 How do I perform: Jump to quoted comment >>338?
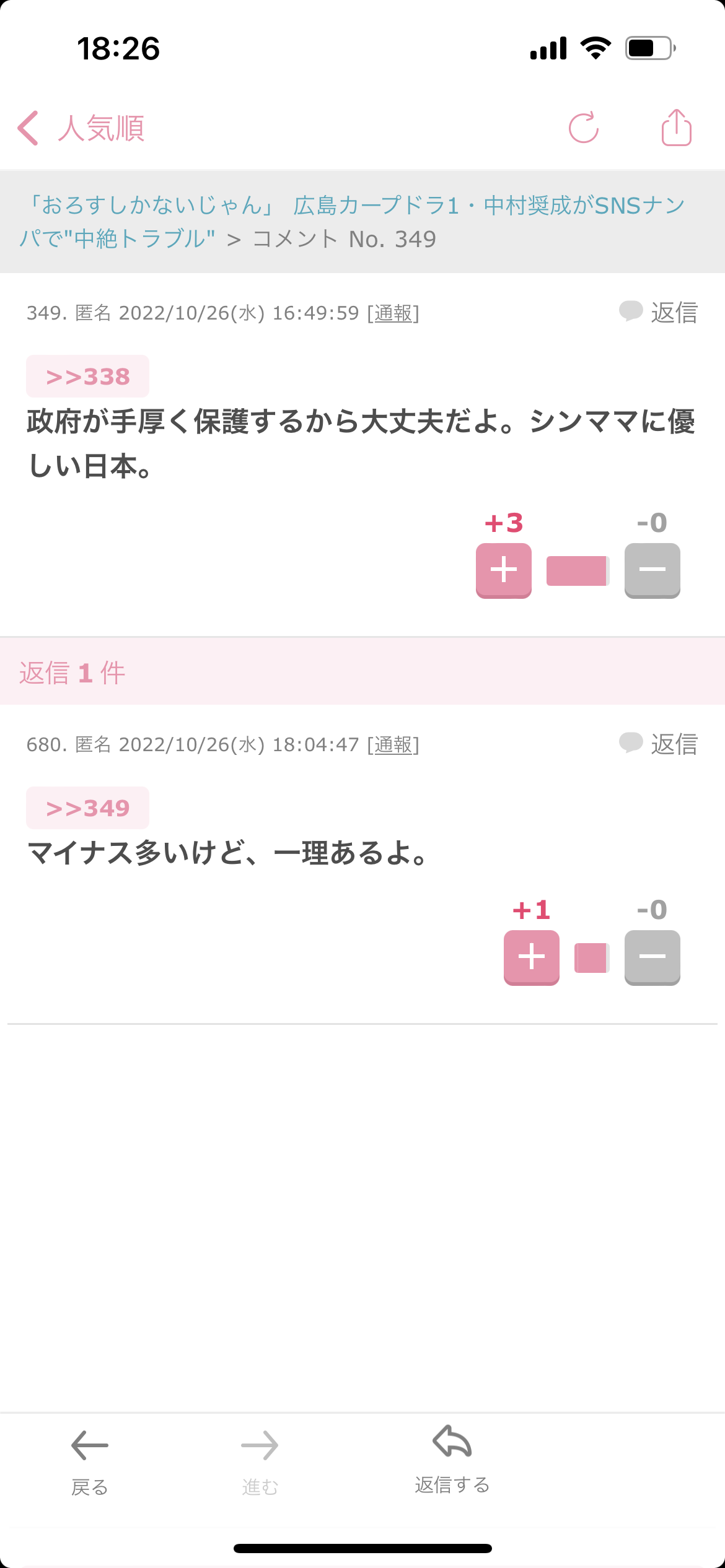coord(87,377)
